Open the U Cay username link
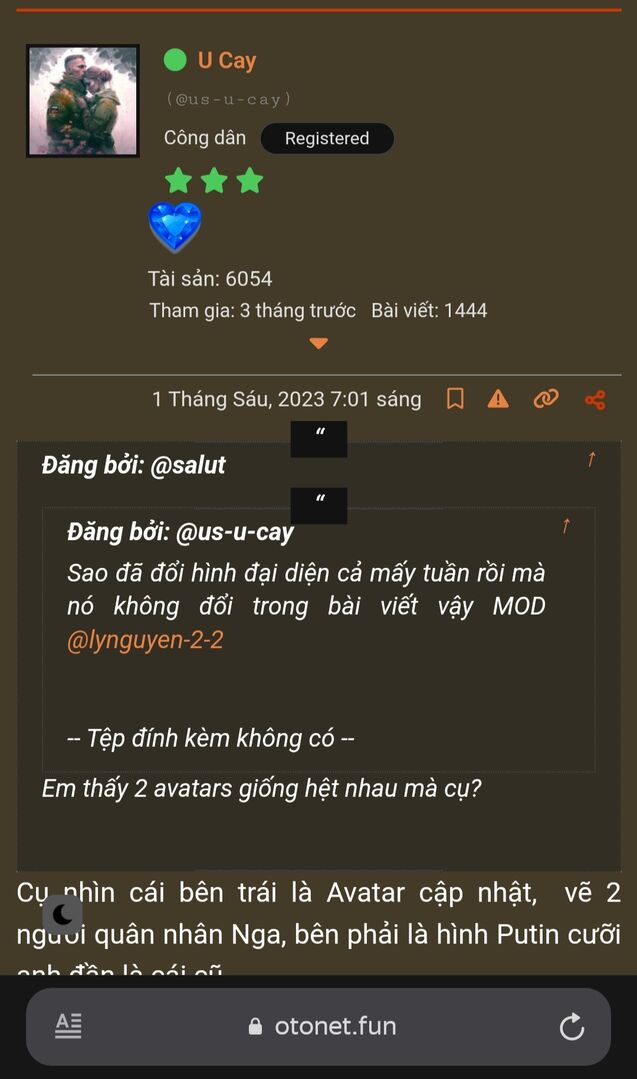This screenshot has width=637, height=1079. [227, 61]
